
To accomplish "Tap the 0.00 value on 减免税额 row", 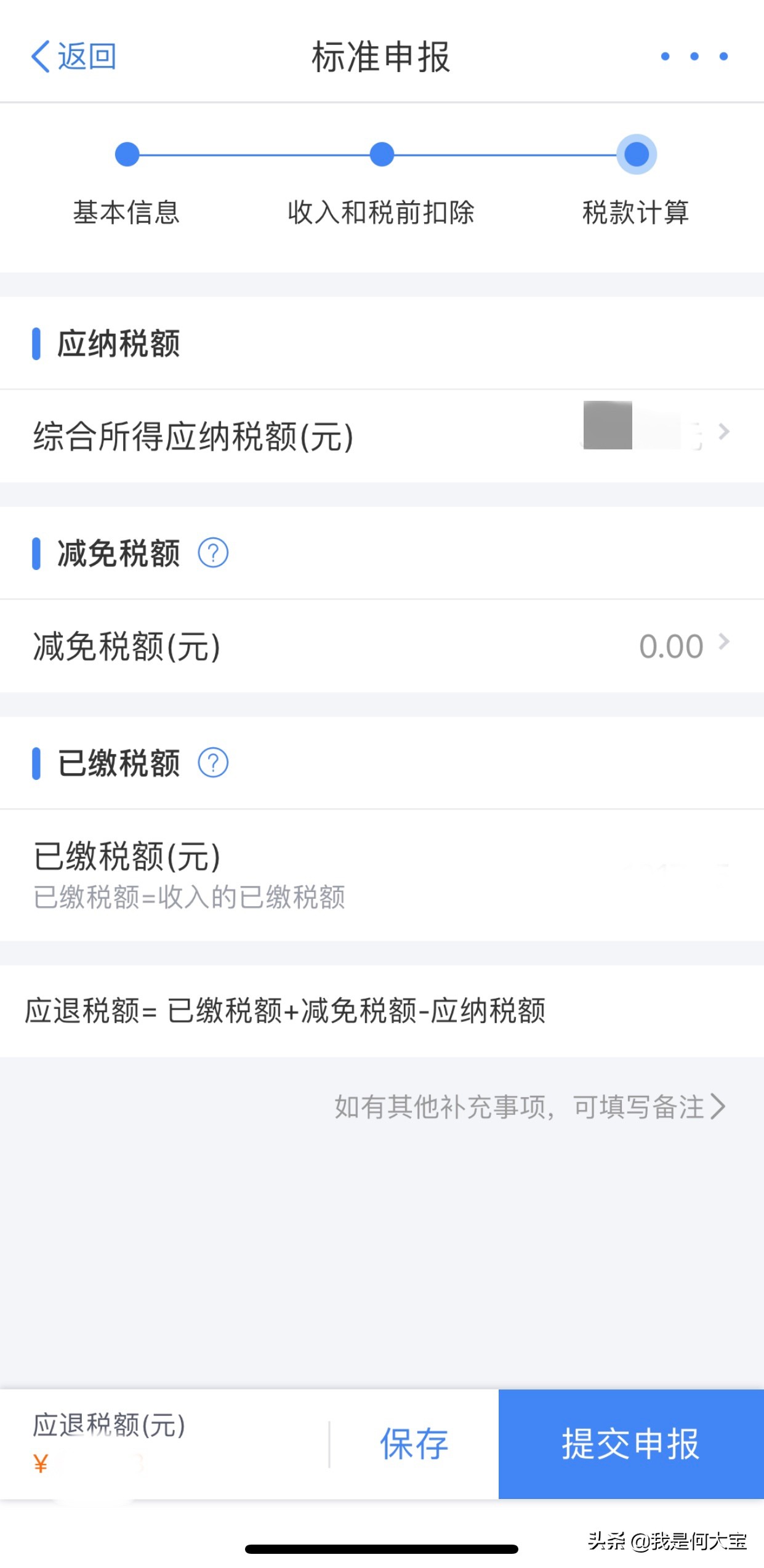I will 672,644.
